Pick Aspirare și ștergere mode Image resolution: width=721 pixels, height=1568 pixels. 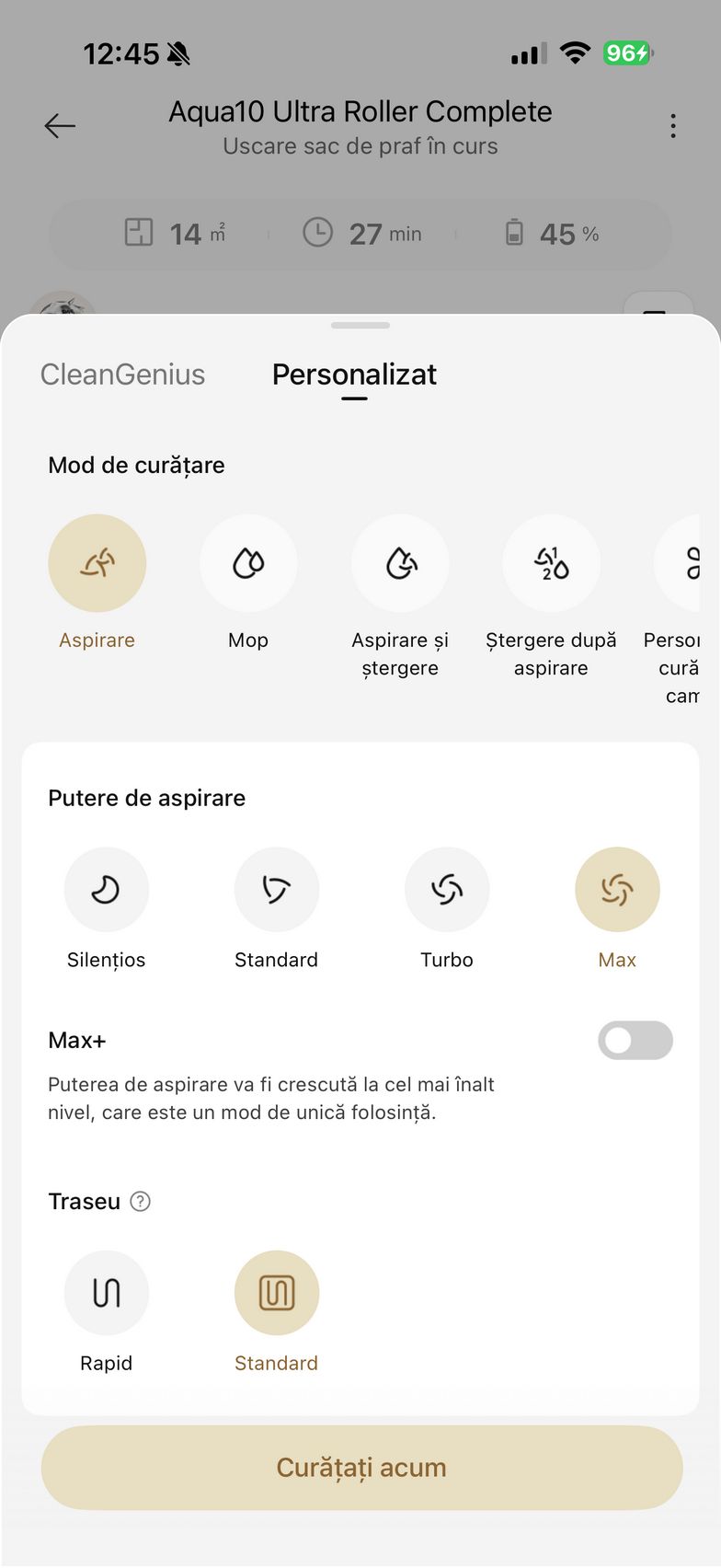point(400,563)
